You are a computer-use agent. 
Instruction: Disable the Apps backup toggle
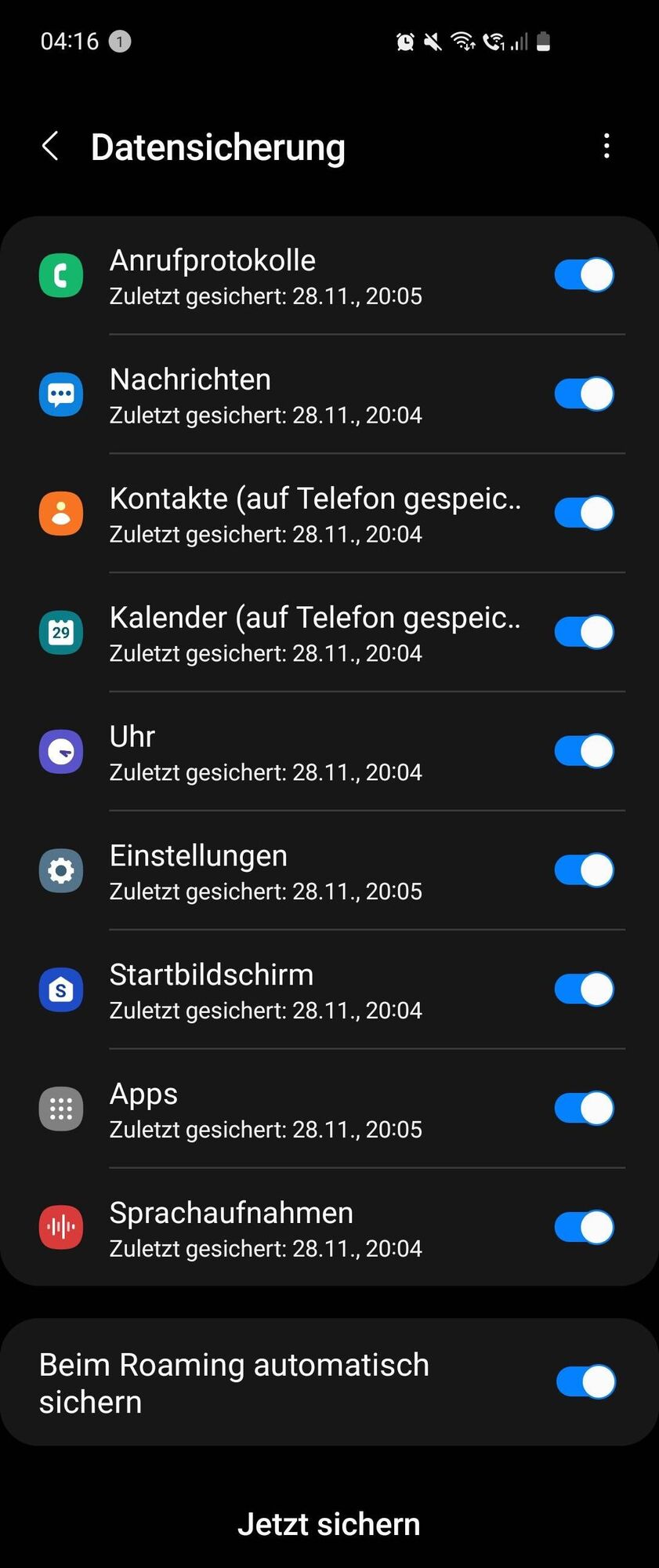tap(584, 1109)
